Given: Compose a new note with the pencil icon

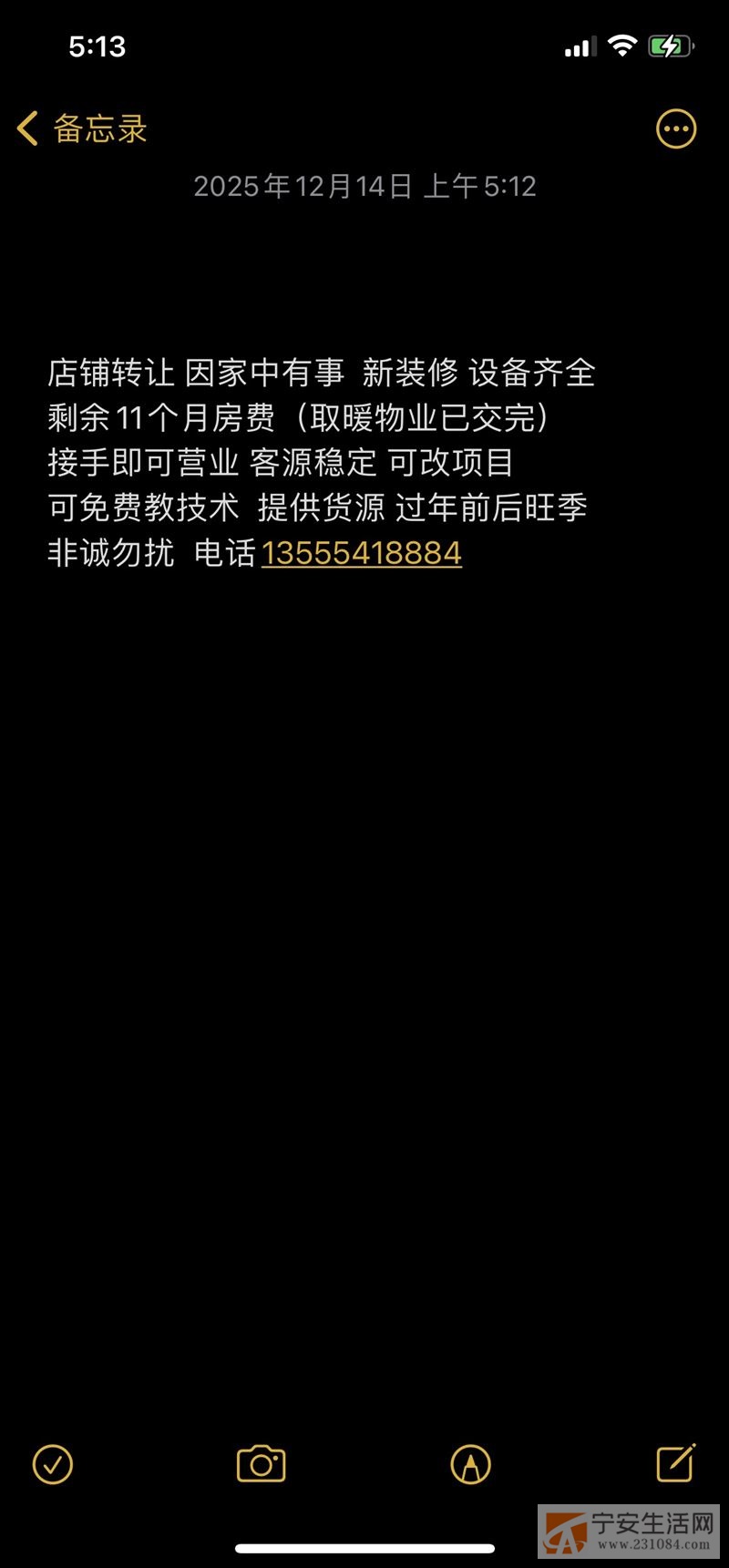Looking at the screenshot, I should click(674, 1463).
